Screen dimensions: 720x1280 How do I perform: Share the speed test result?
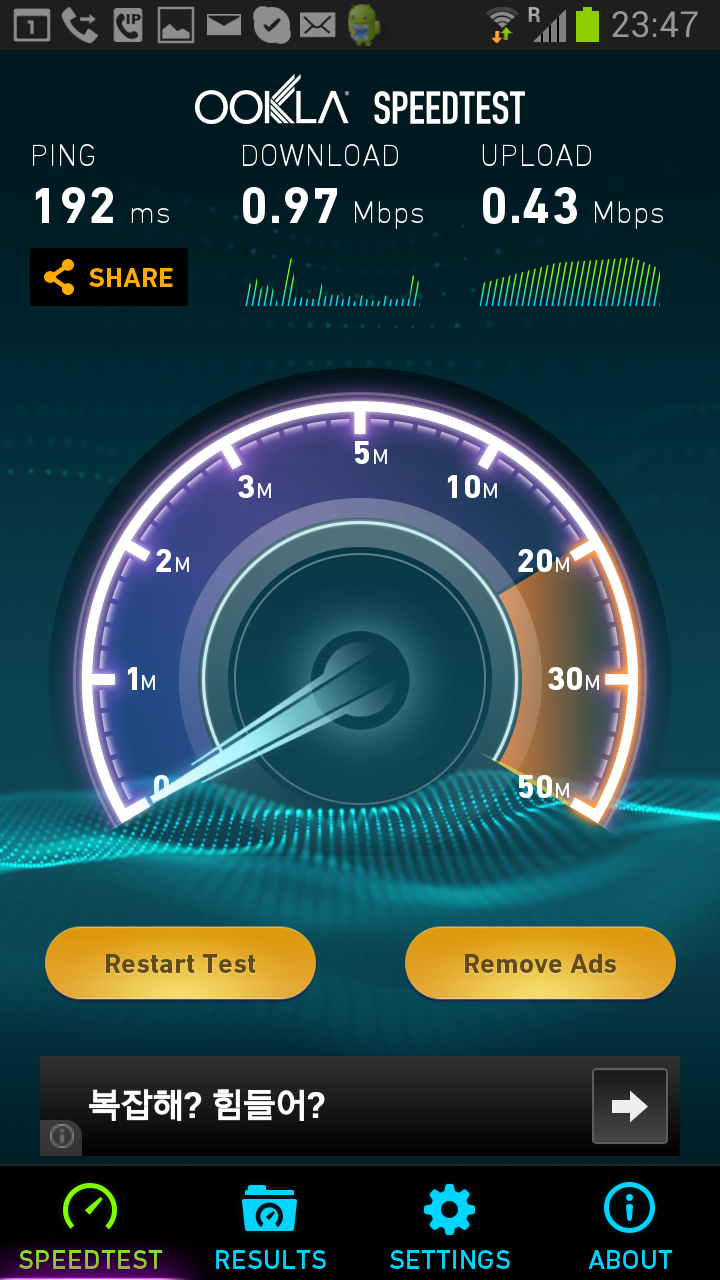pos(109,277)
